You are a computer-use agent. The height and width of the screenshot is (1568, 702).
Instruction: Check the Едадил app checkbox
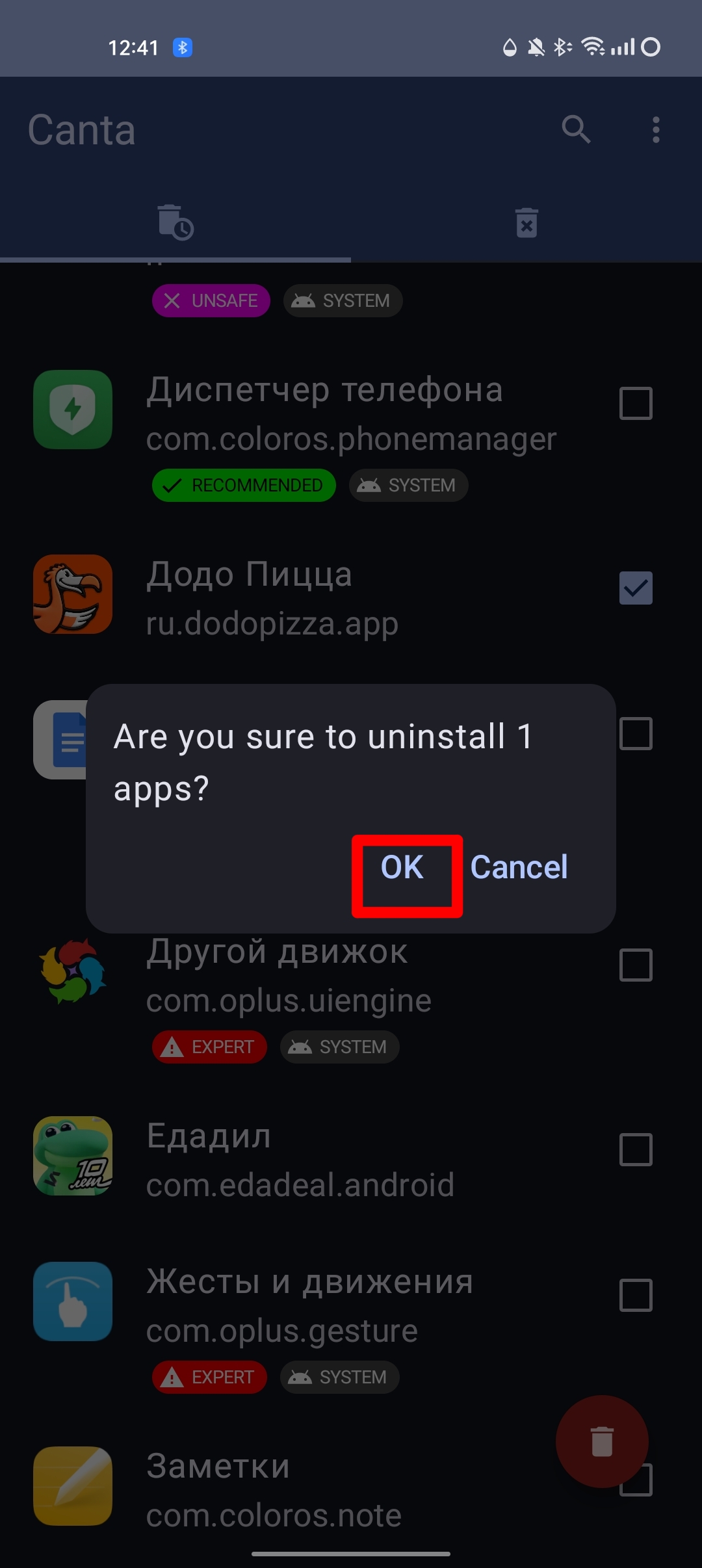tap(636, 1149)
